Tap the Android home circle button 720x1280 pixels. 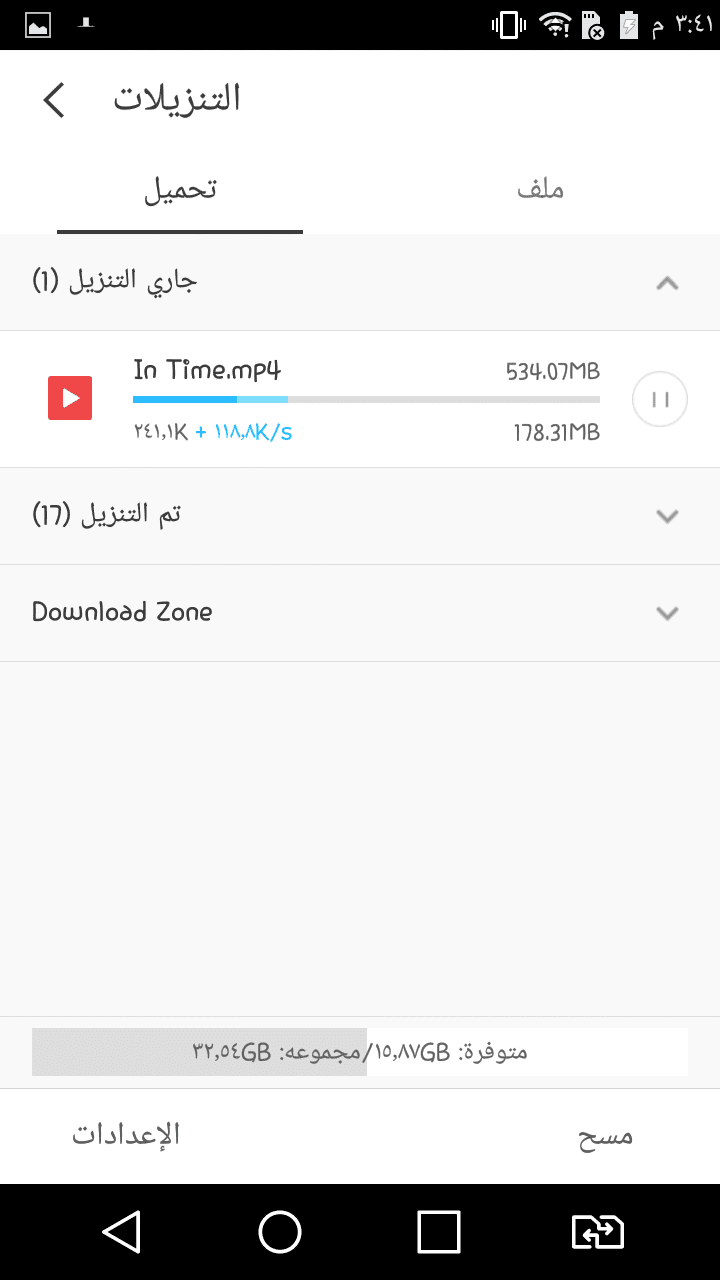[280, 1232]
